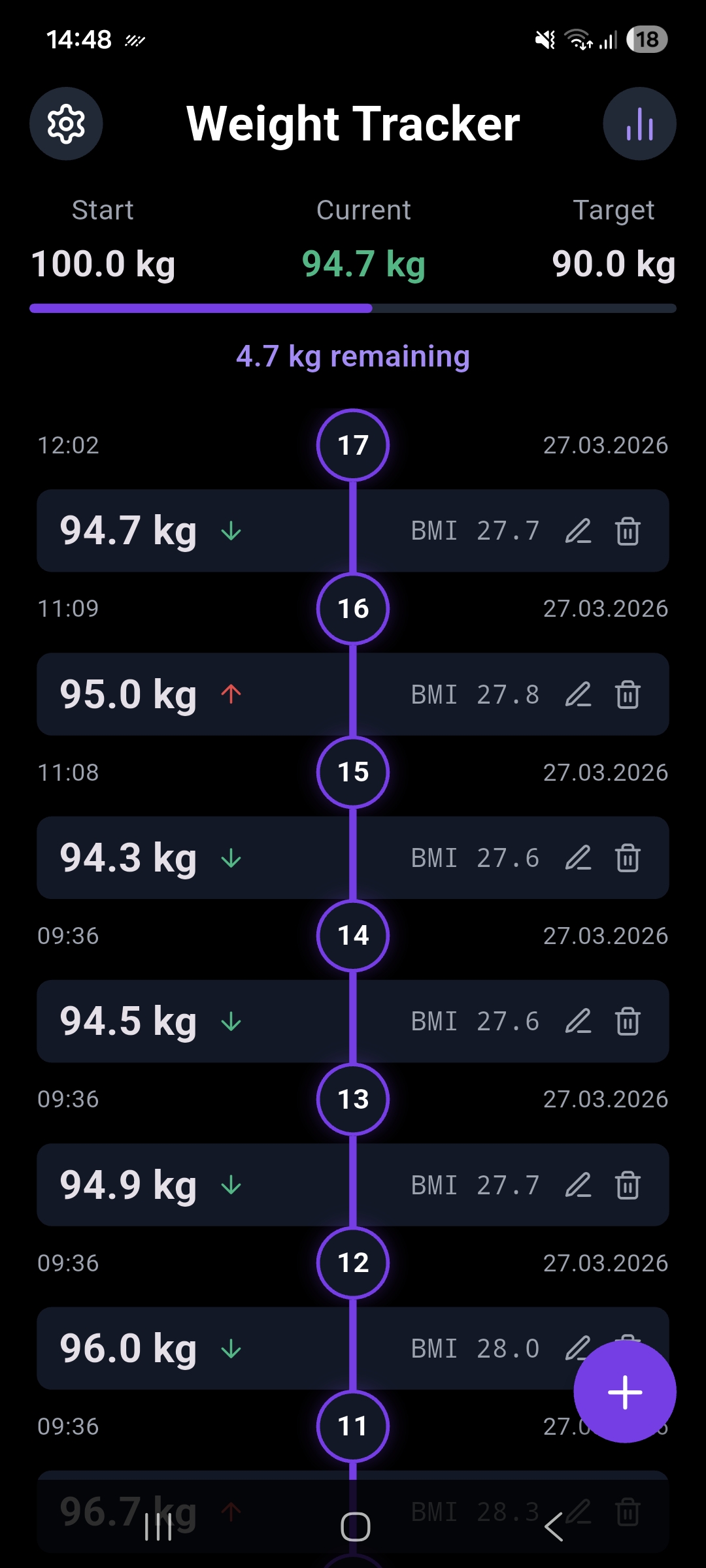The image size is (706, 1568).
Task: Select timeline node 14
Action: [353, 935]
